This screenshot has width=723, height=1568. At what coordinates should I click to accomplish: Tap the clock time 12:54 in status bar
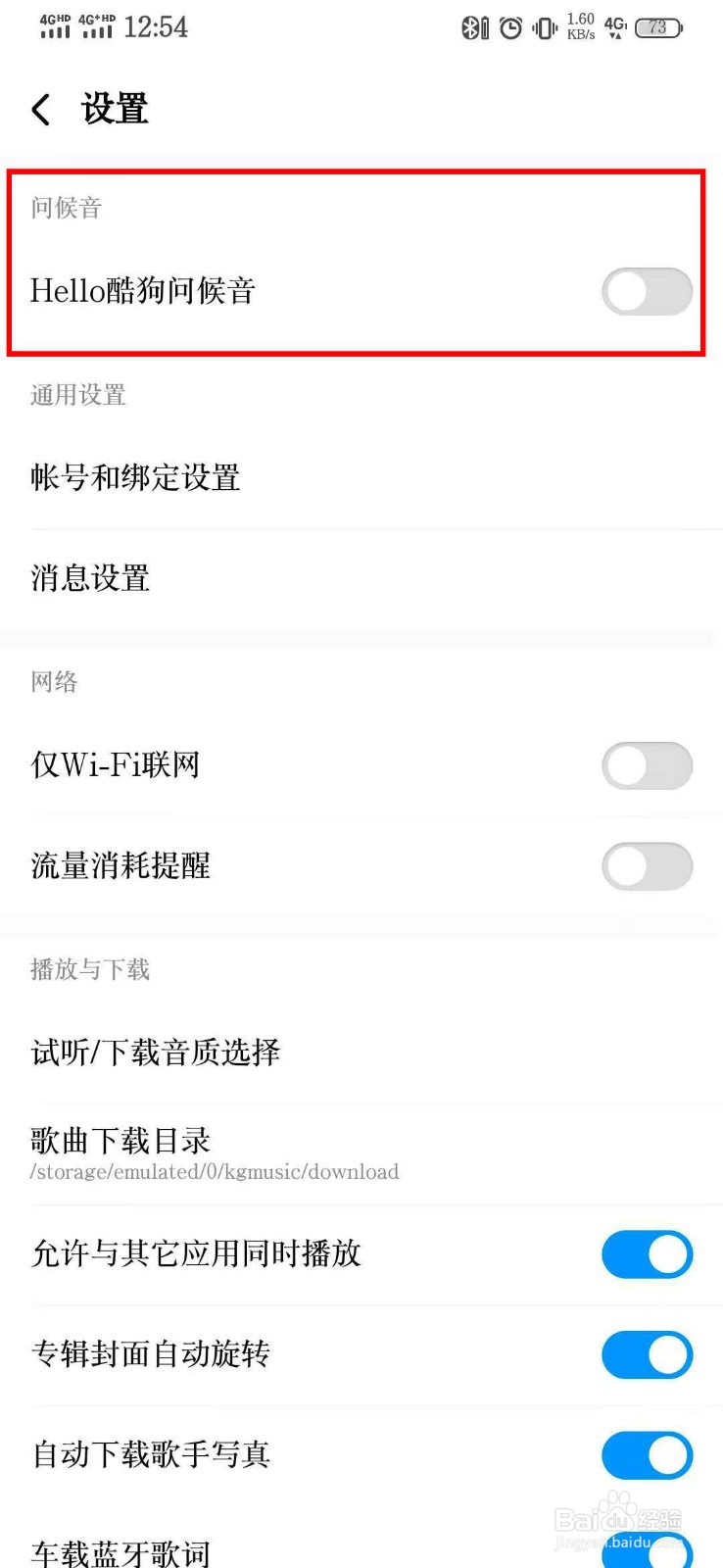(x=157, y=26)
